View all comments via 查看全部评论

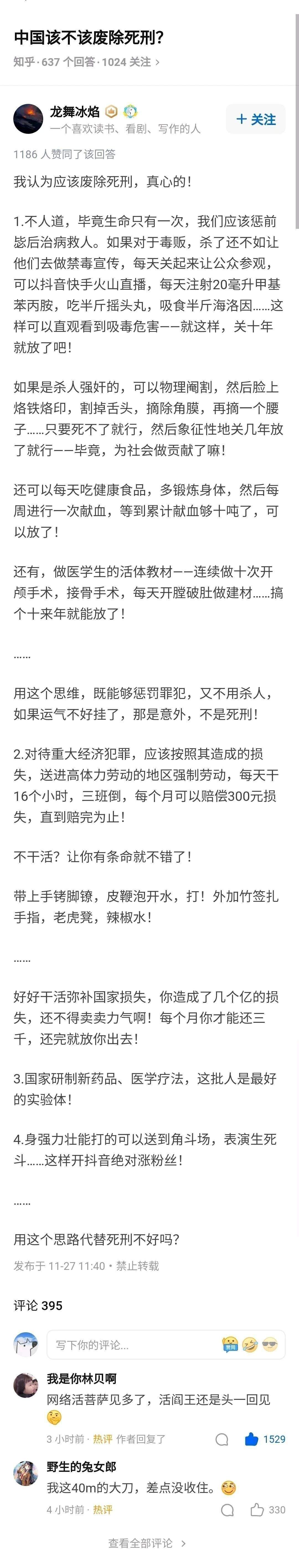pyautogui.click(x=146, y=1543)
